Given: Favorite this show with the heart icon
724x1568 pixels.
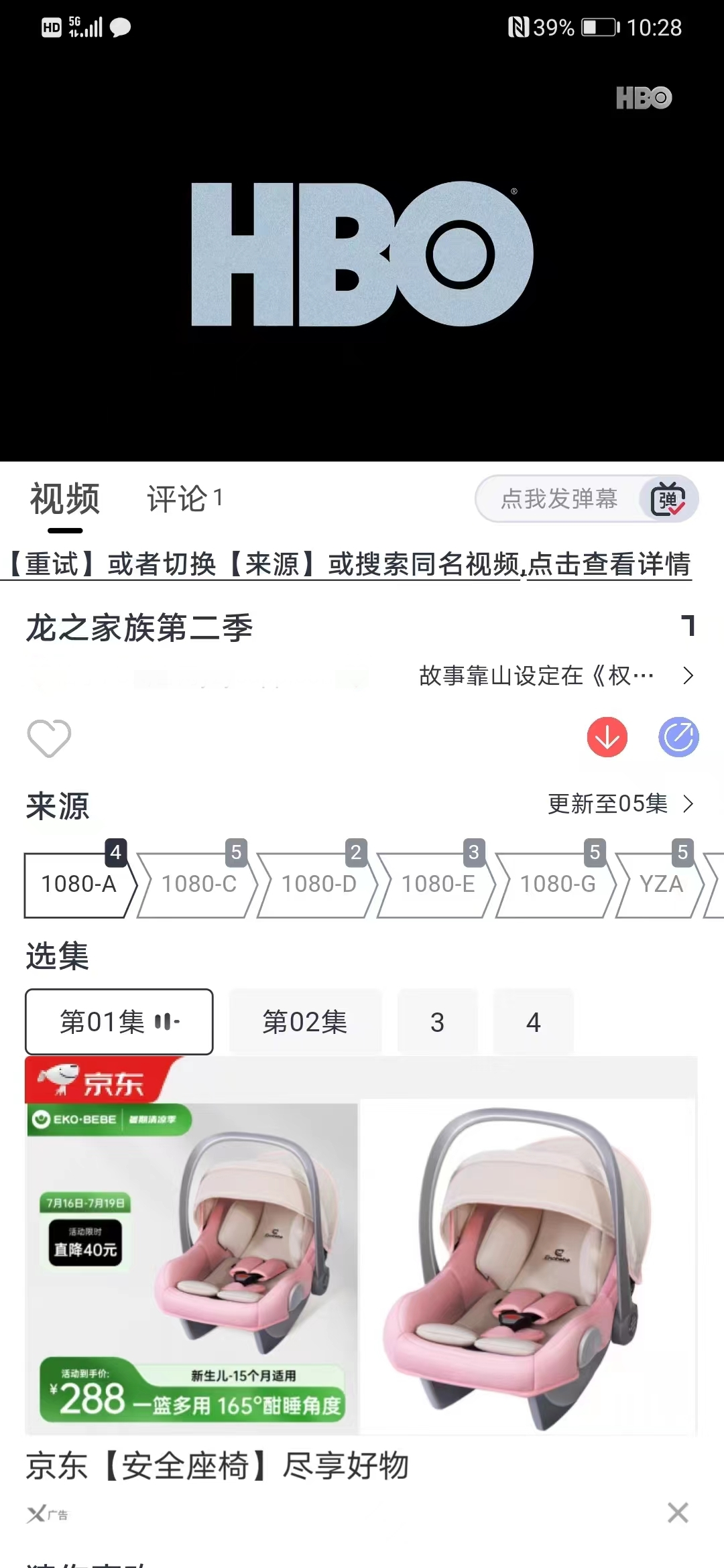Looking at the screenshot, I should click(49, 738).
